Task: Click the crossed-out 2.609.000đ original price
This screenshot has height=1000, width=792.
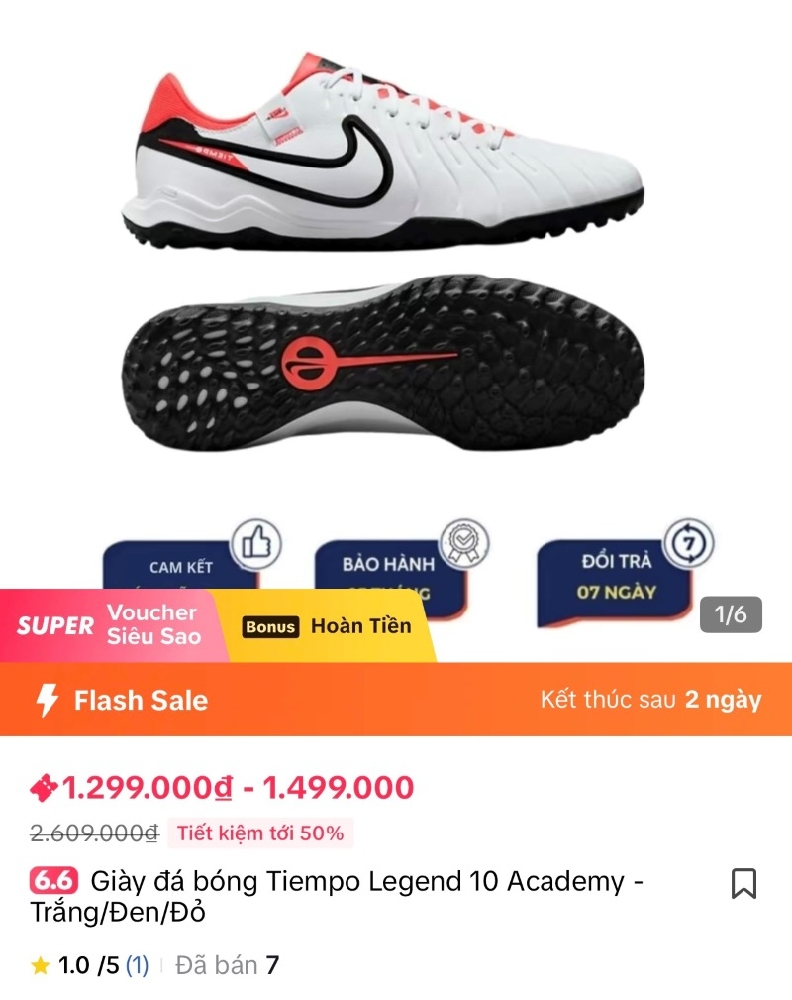Action: pyautogui.click(x=84, y=832)
